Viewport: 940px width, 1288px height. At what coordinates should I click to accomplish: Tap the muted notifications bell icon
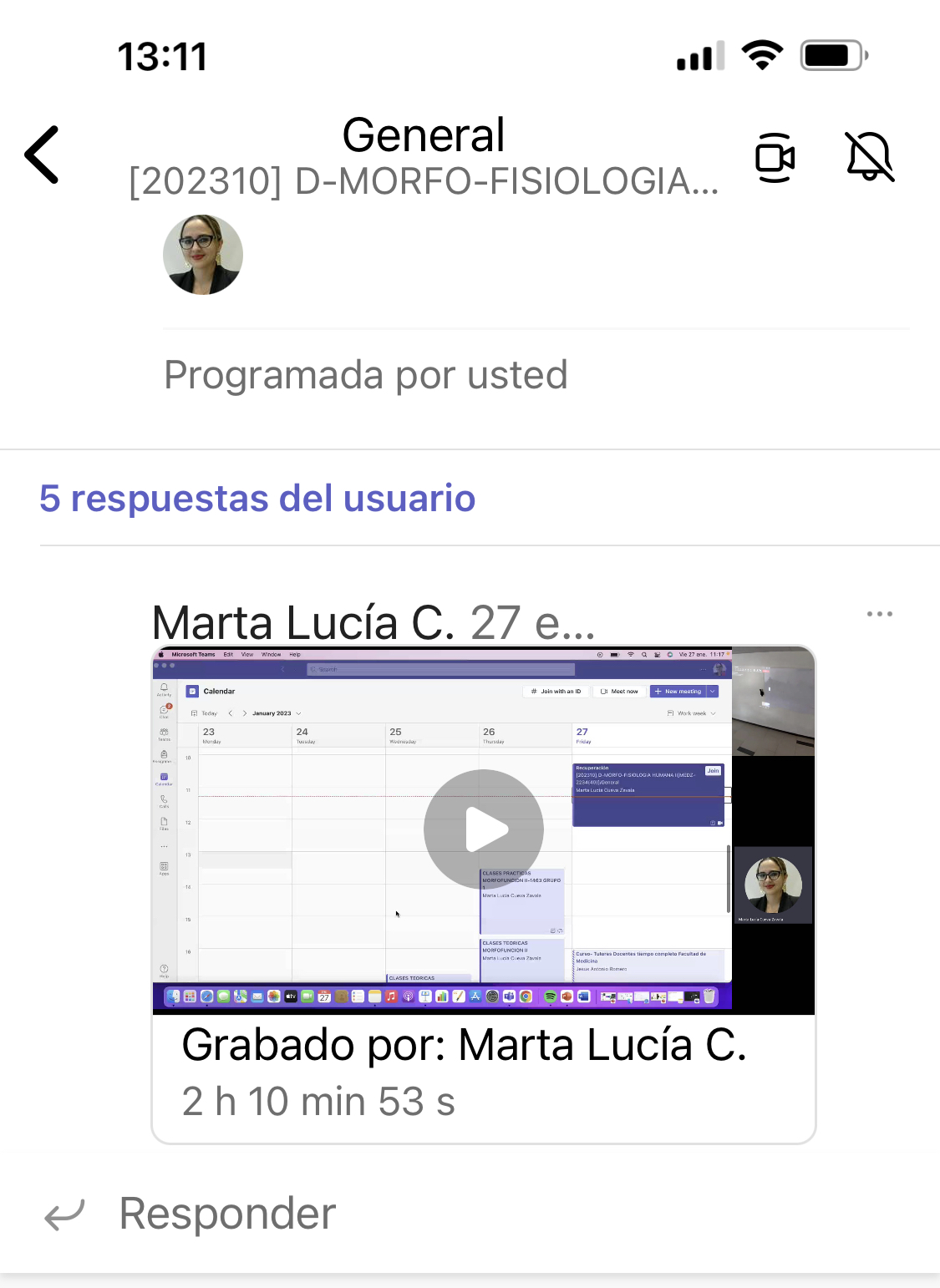point(870,157)
